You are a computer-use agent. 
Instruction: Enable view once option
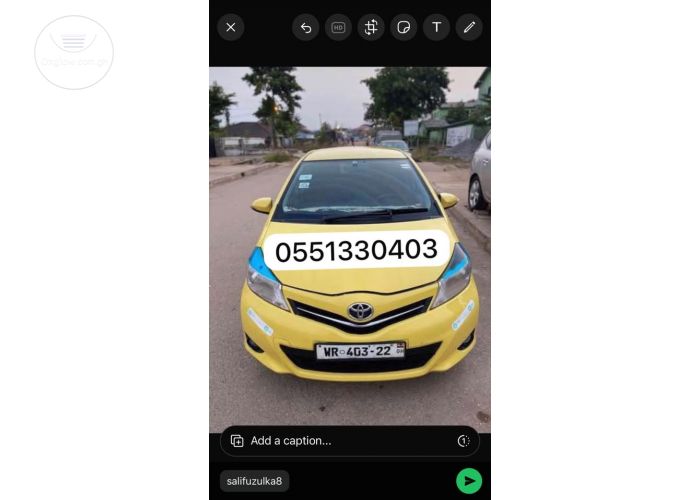[463, 441]
